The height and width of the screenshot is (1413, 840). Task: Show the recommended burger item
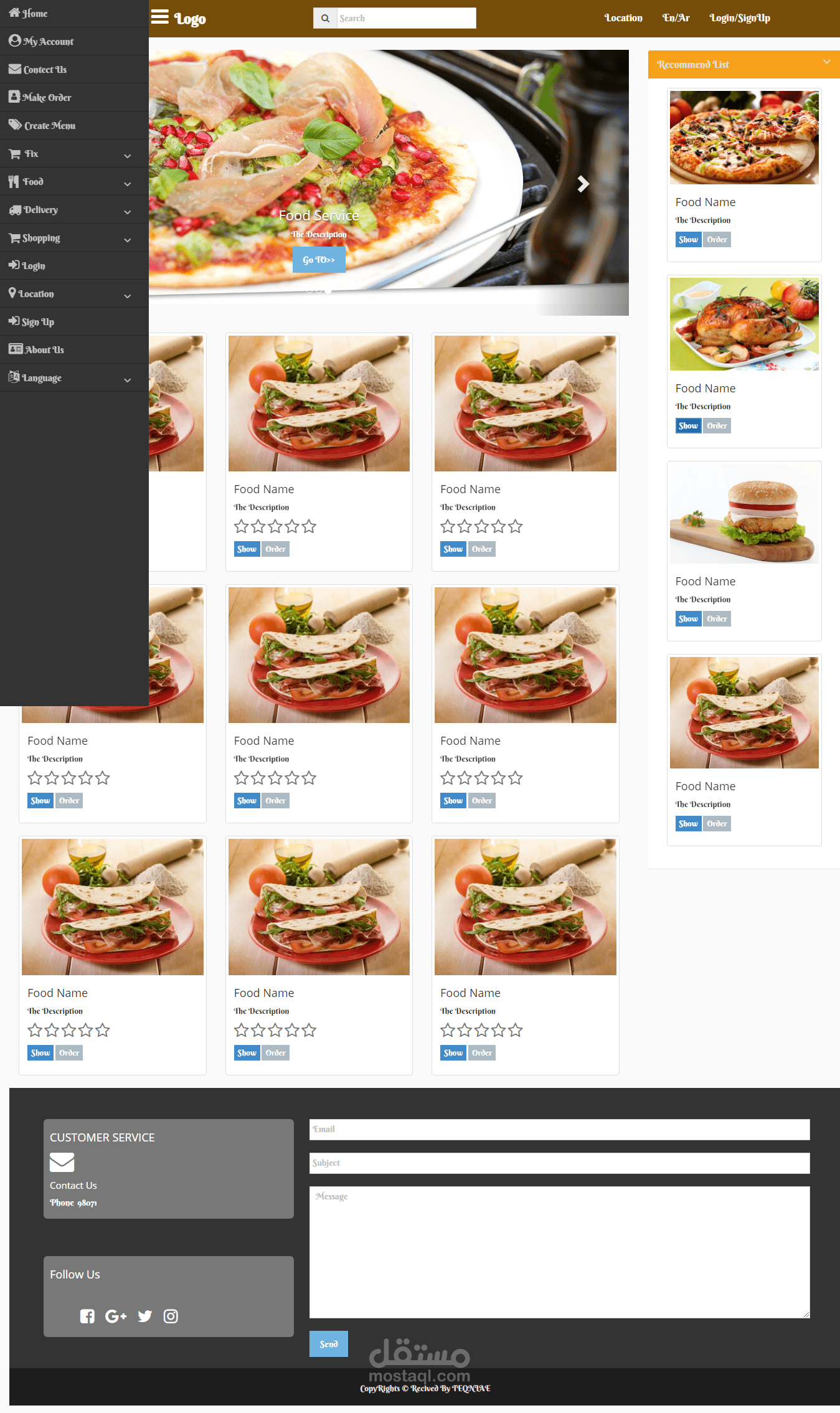[x=688, y=618]
